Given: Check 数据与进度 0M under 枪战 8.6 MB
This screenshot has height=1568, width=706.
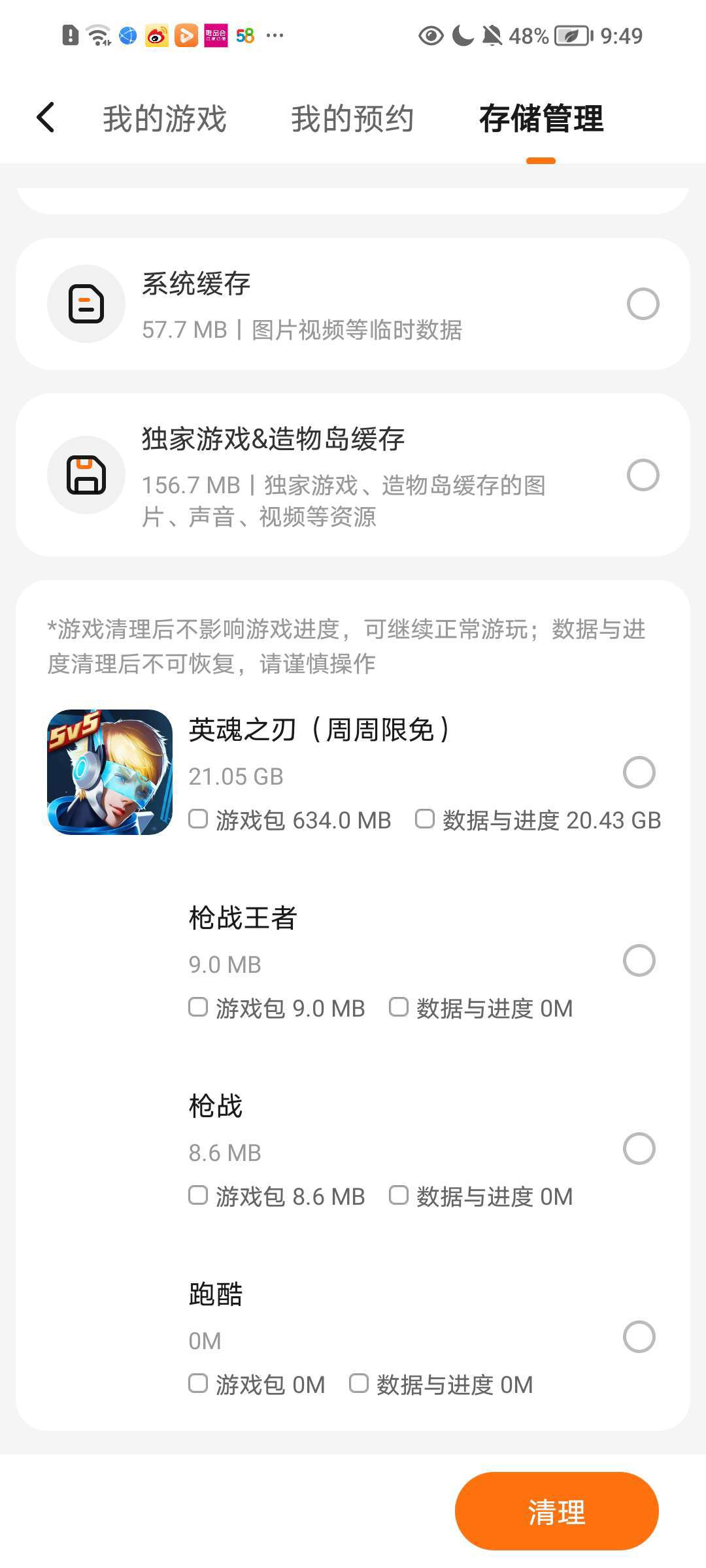Looking at the screenshot, I should coord(399,1196).
